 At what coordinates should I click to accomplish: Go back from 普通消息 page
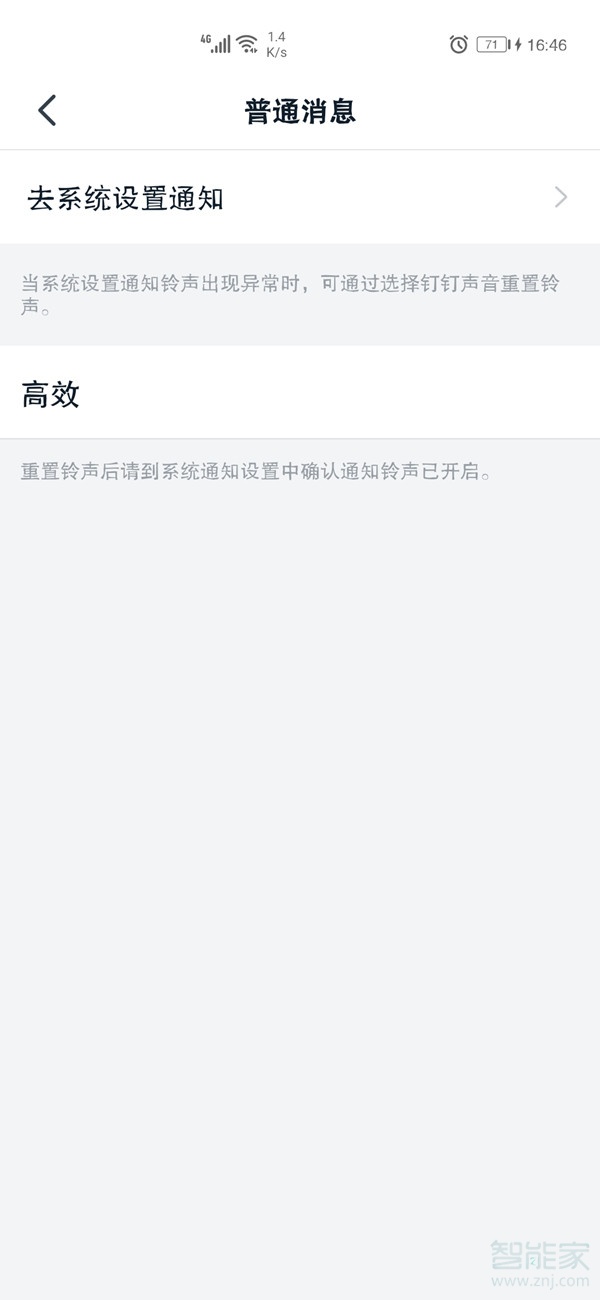47,110
